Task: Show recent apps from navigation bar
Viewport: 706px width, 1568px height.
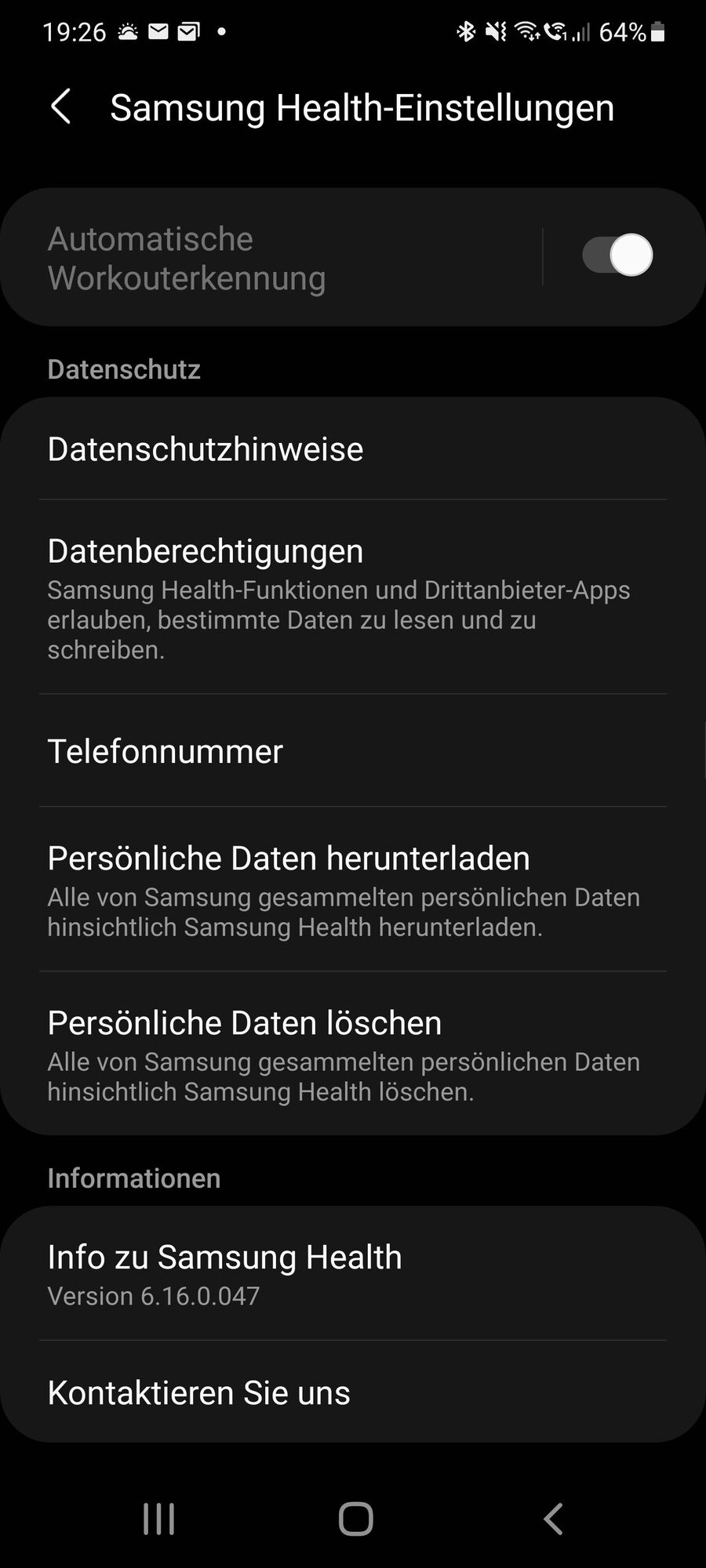Action: (x=159, y=1519)
